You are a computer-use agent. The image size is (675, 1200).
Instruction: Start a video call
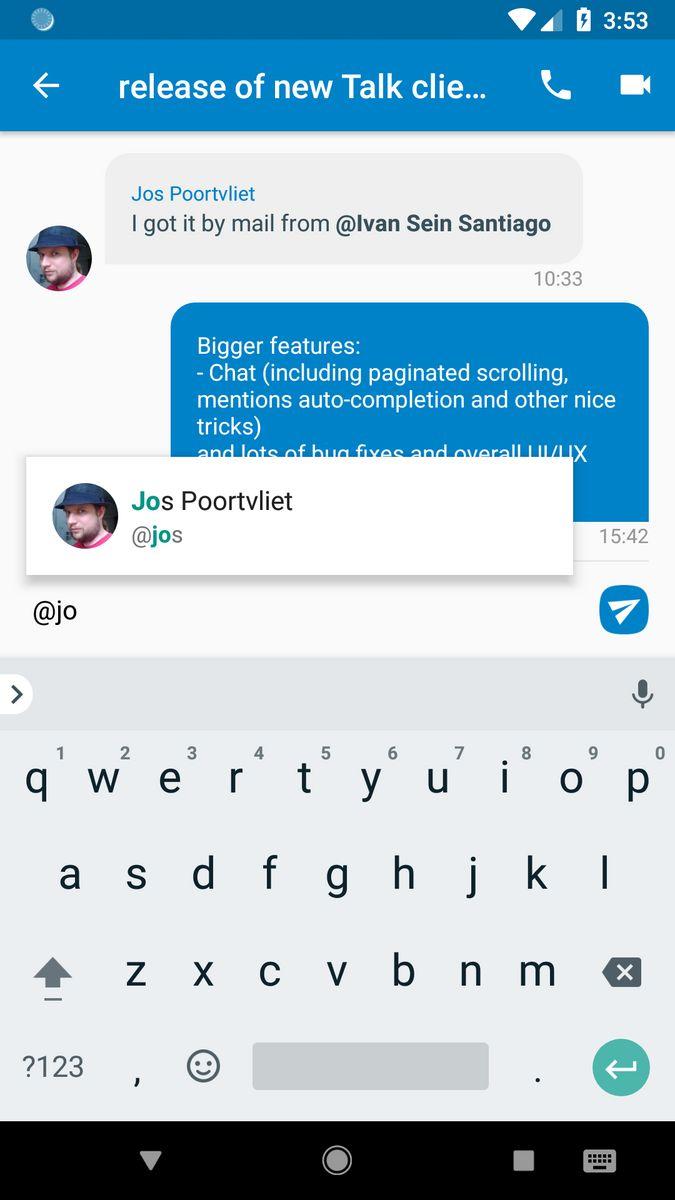click(635, 86)
